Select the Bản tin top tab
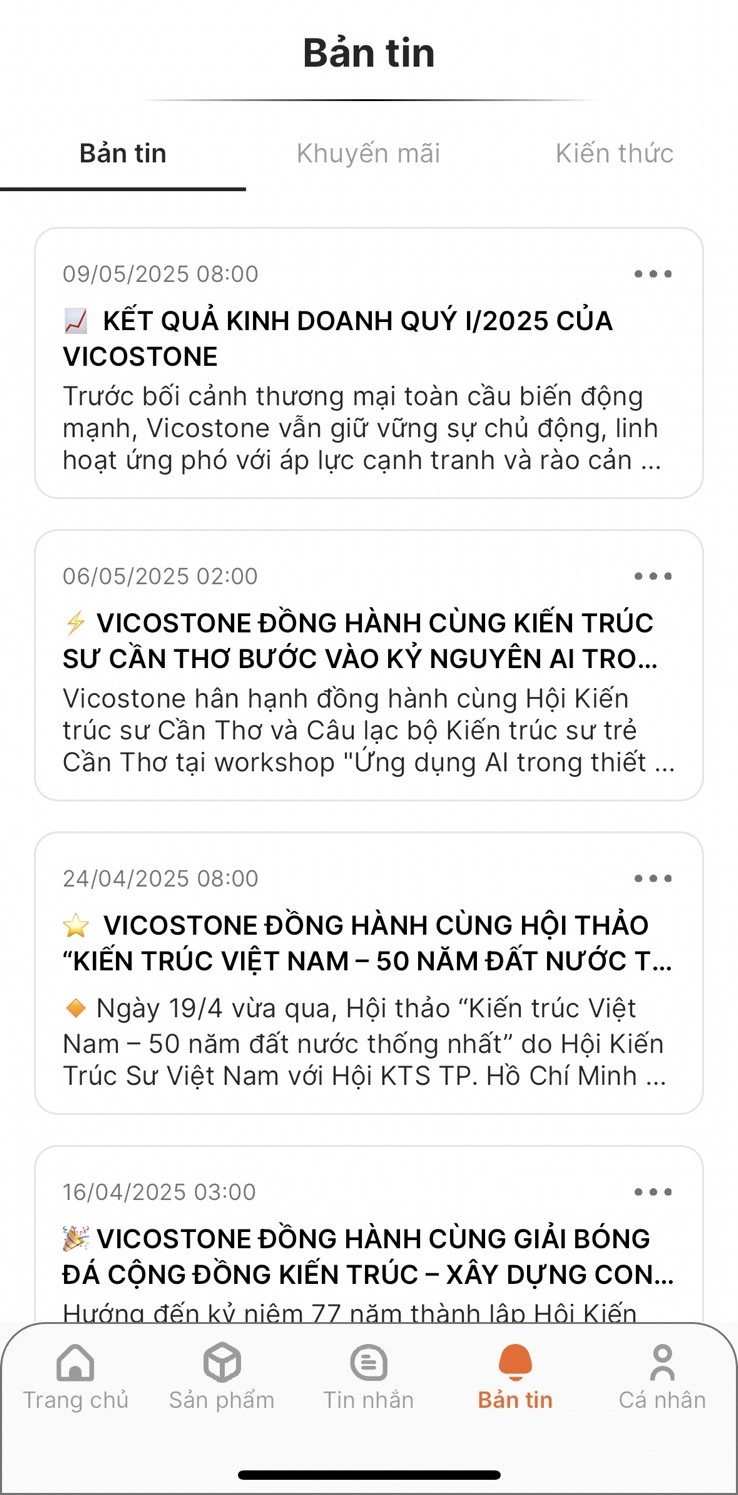738x1495 pixels. (x=123, y=153)
